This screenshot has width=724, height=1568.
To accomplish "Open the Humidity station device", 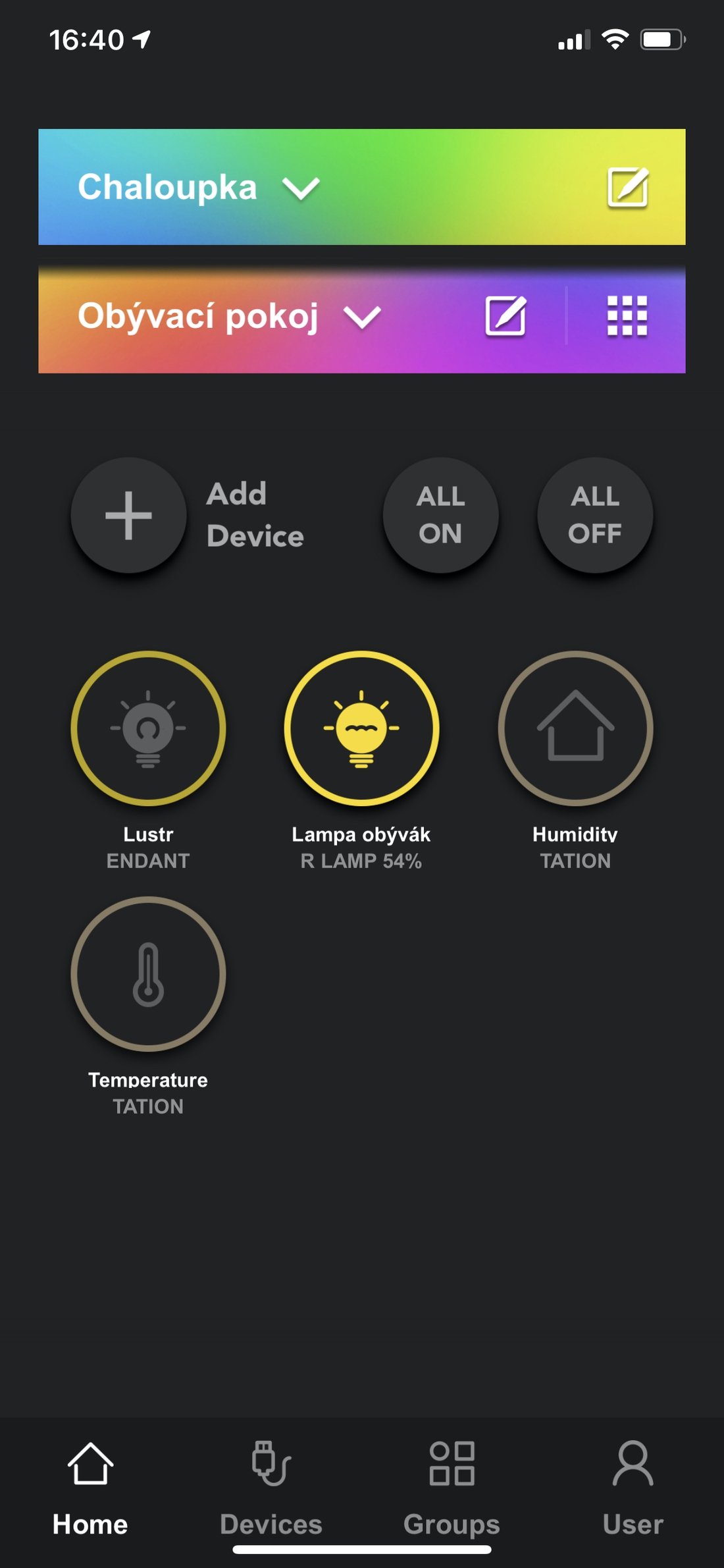I will coord(575,728).
